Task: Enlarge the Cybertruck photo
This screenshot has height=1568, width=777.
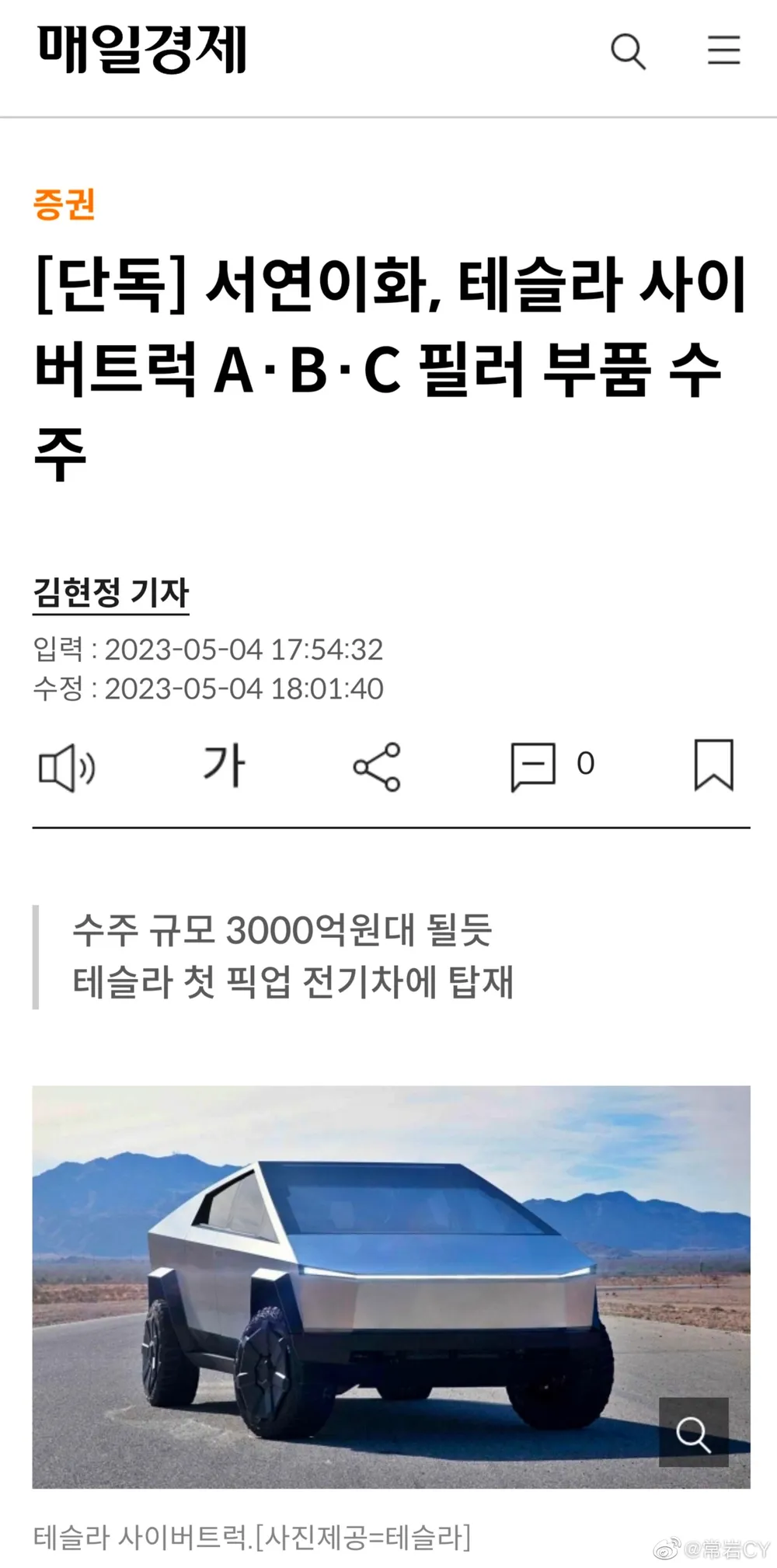Action: 693,1432
